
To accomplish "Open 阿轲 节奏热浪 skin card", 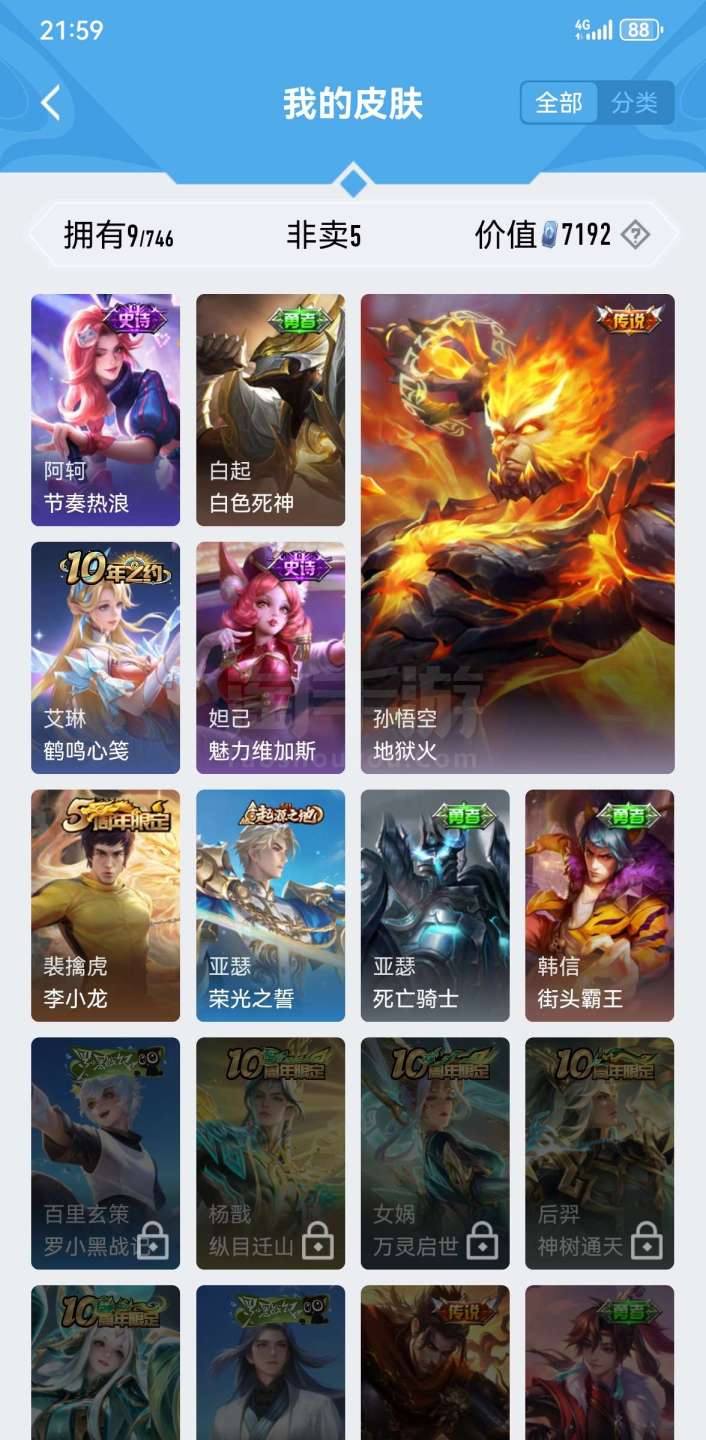I will click(x=105, y=410).
